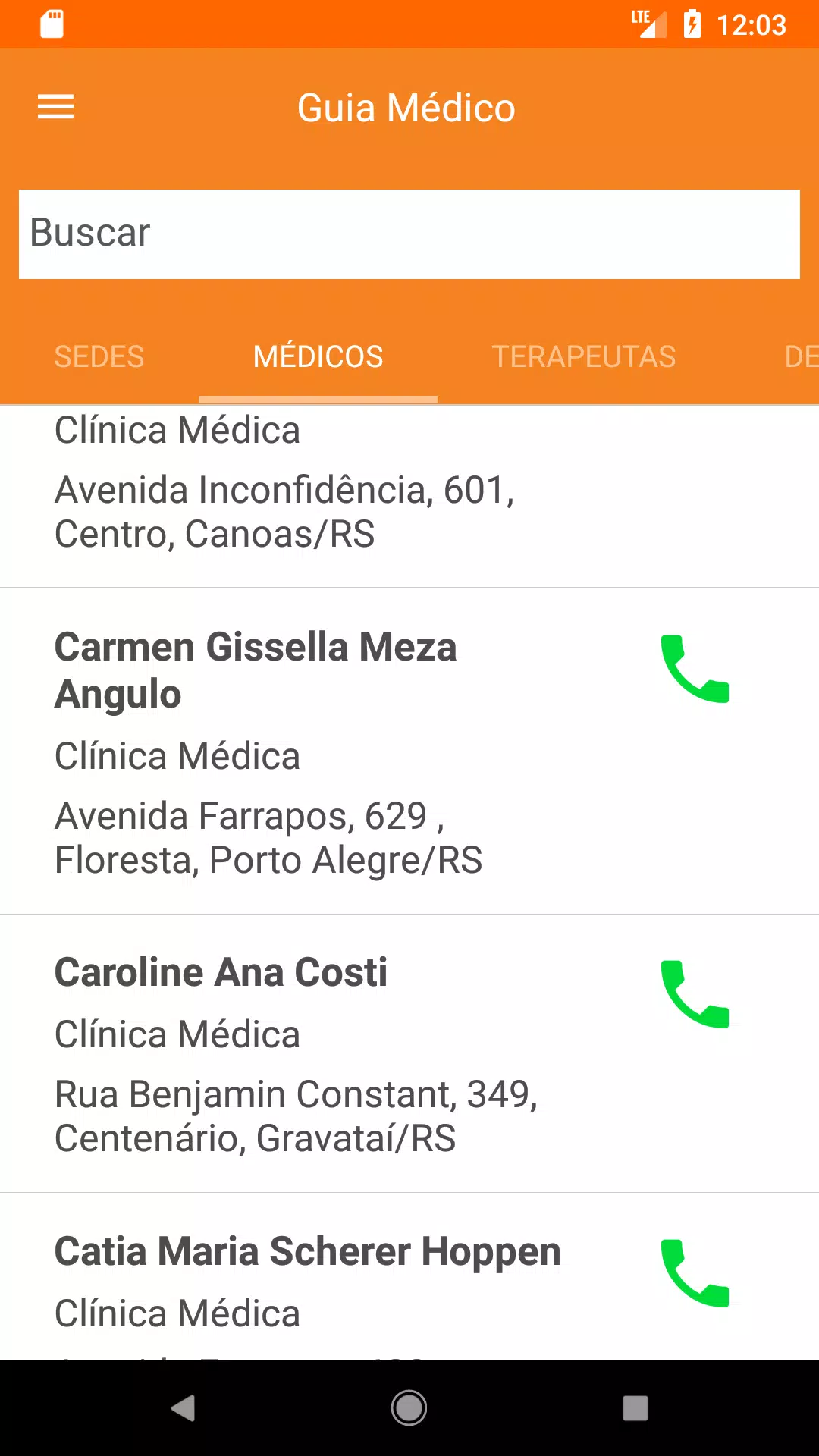Image resolution: width=819 pixels, height=1456 pixels.
Task: Open Caroline Ana Costi's entry
Action: click(409, 1053)
